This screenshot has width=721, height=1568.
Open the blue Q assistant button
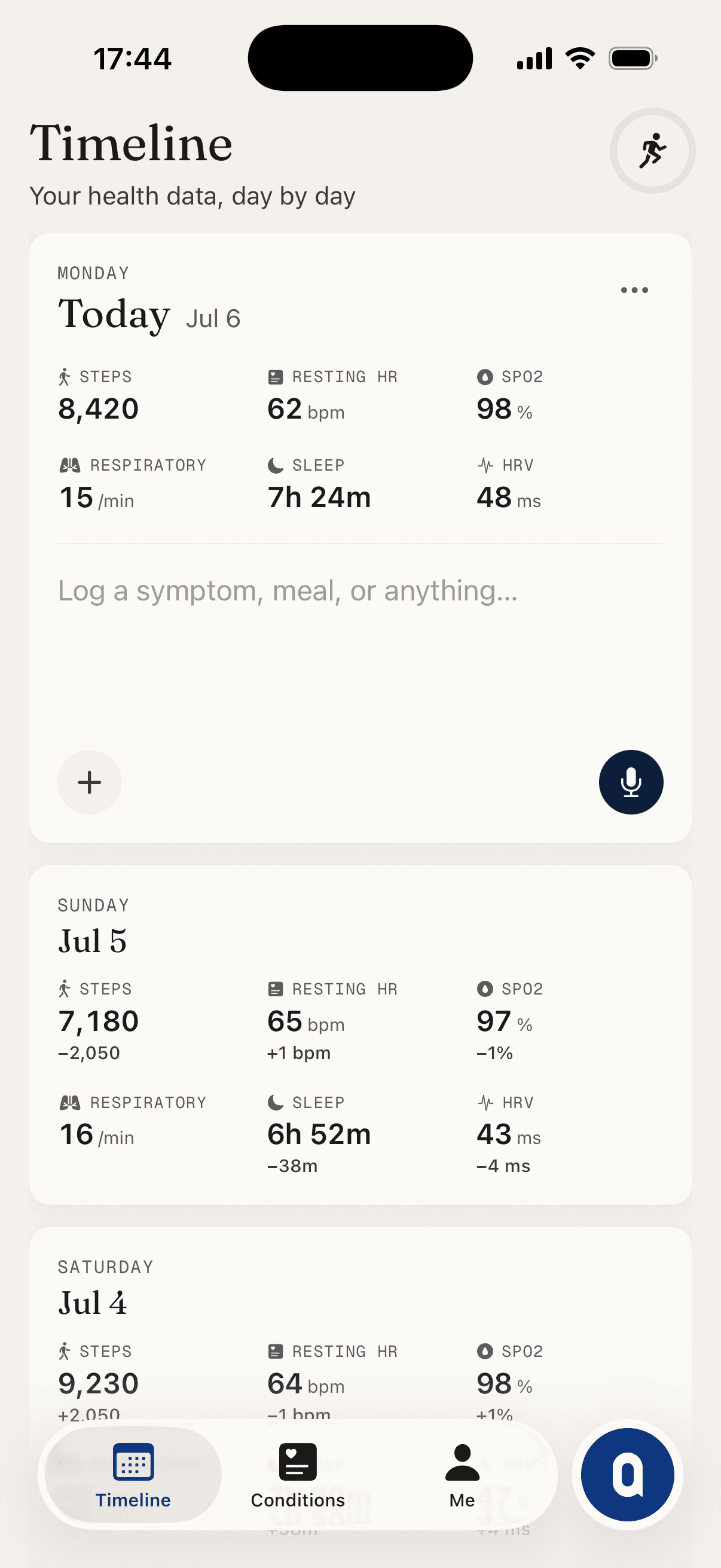pyautogui.click(x=628, y=1475)
